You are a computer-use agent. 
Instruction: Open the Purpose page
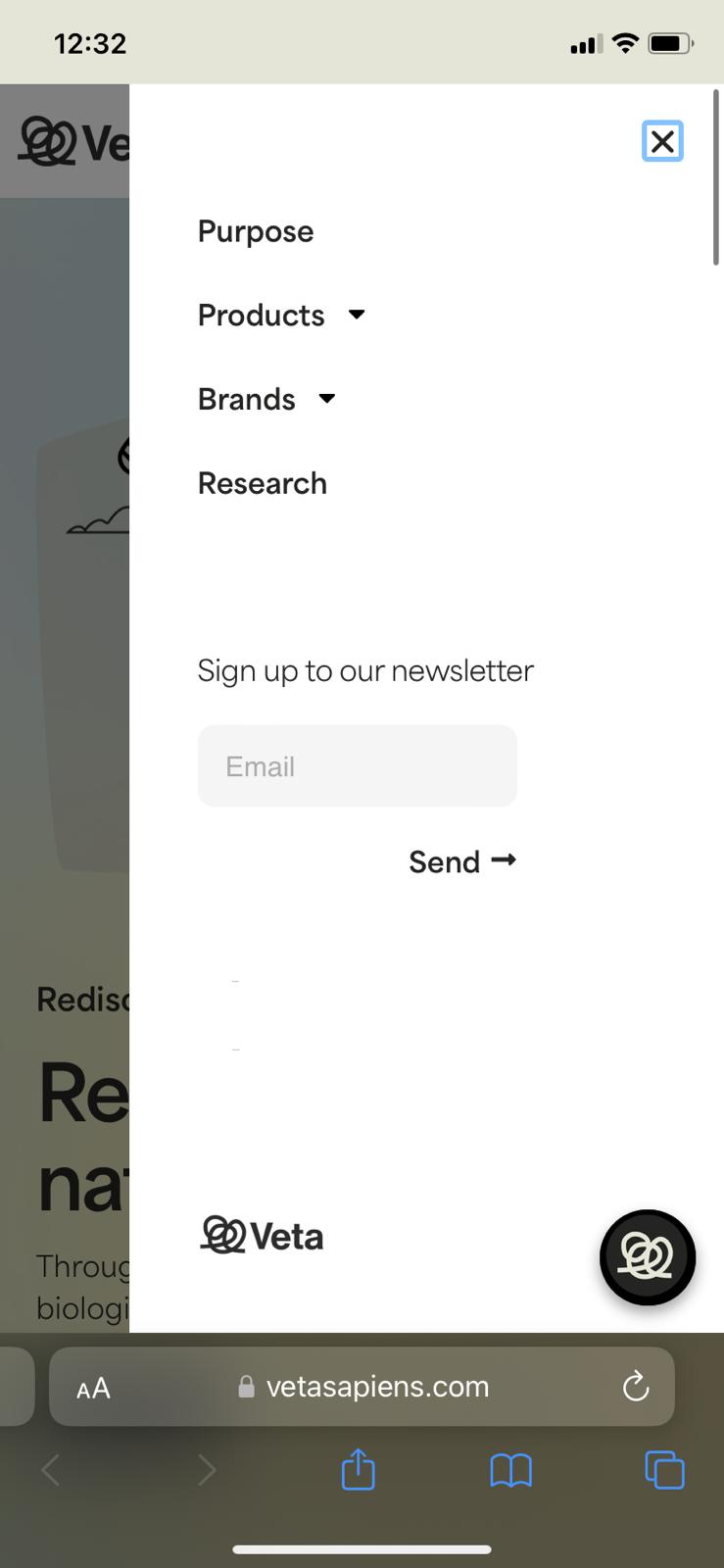[x=256, y=232]
